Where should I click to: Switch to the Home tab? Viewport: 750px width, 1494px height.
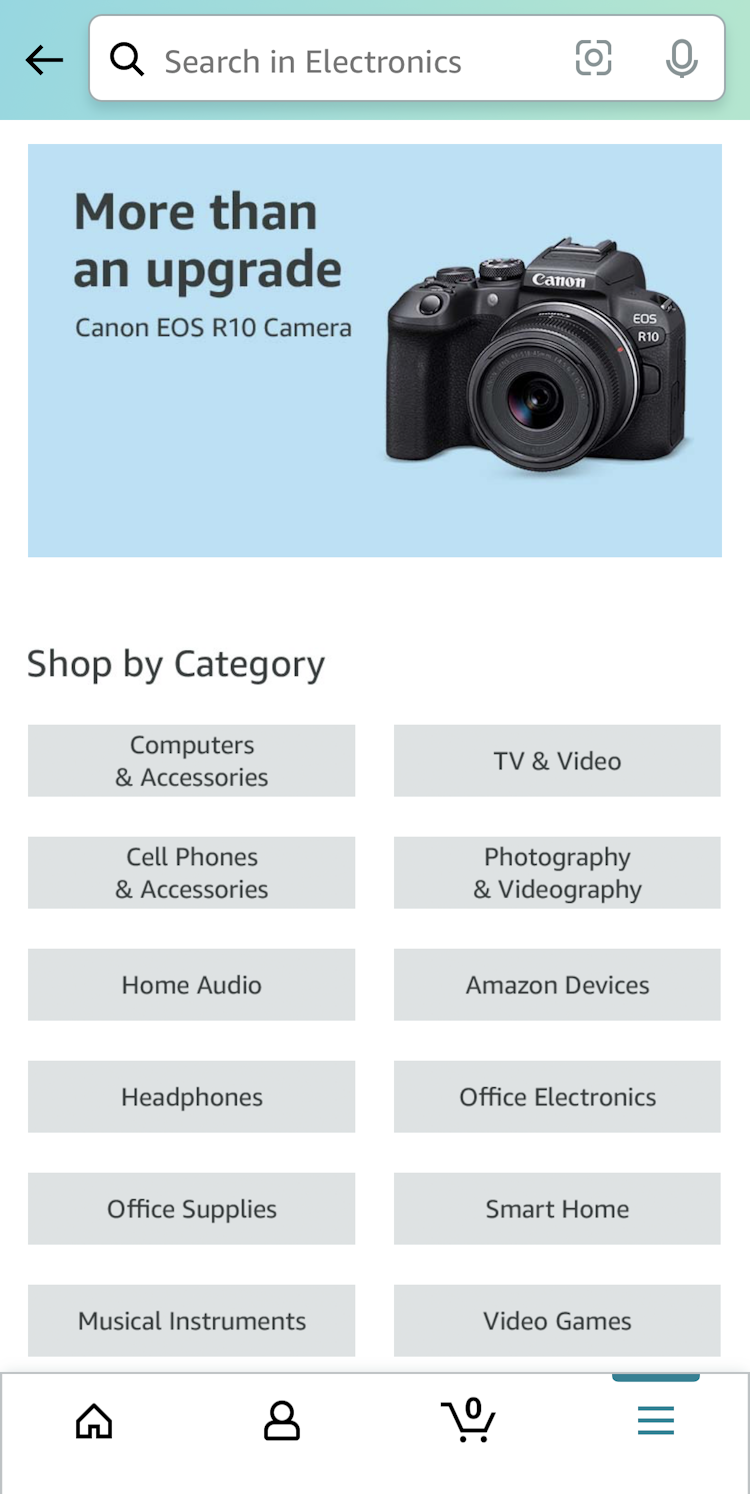pos(94,1421)
